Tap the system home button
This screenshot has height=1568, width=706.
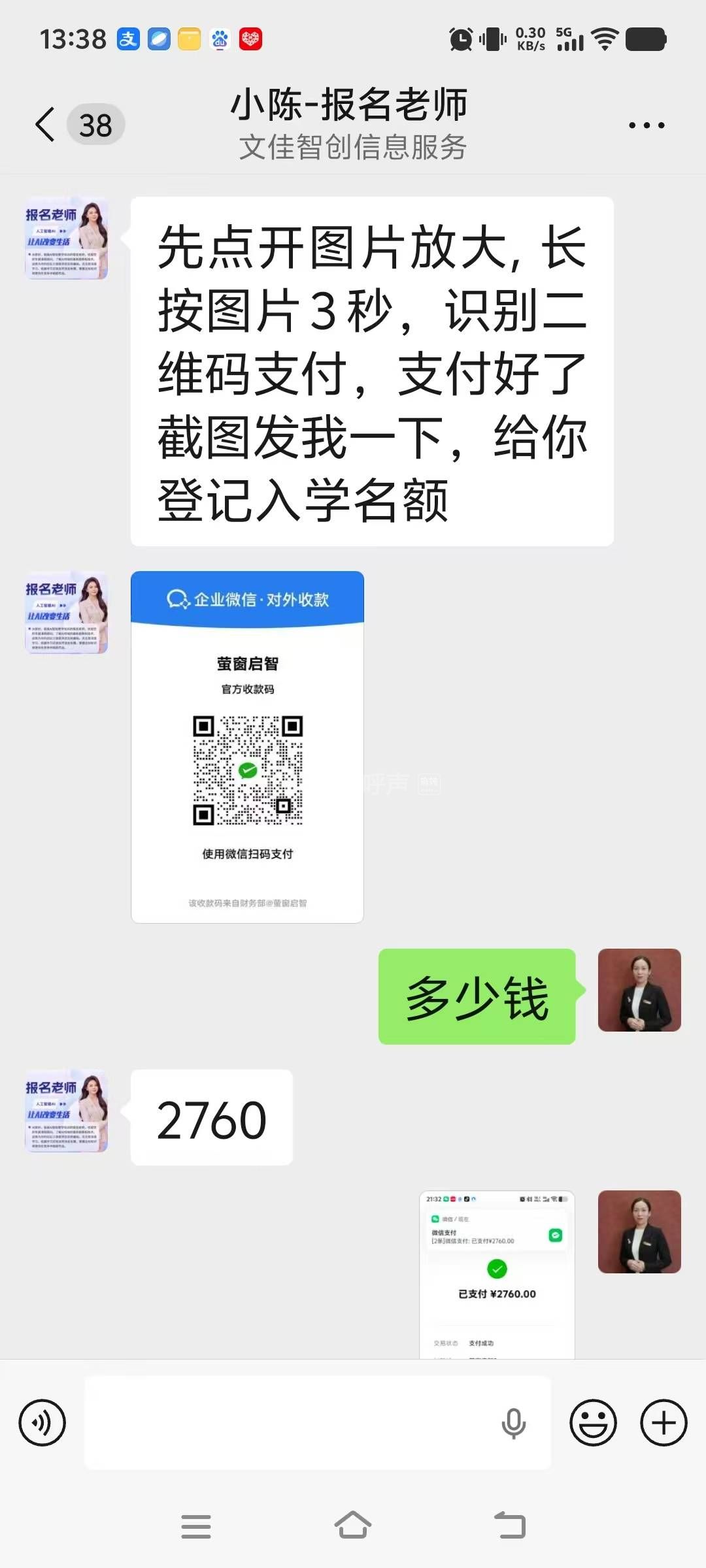pos(353,1526)
